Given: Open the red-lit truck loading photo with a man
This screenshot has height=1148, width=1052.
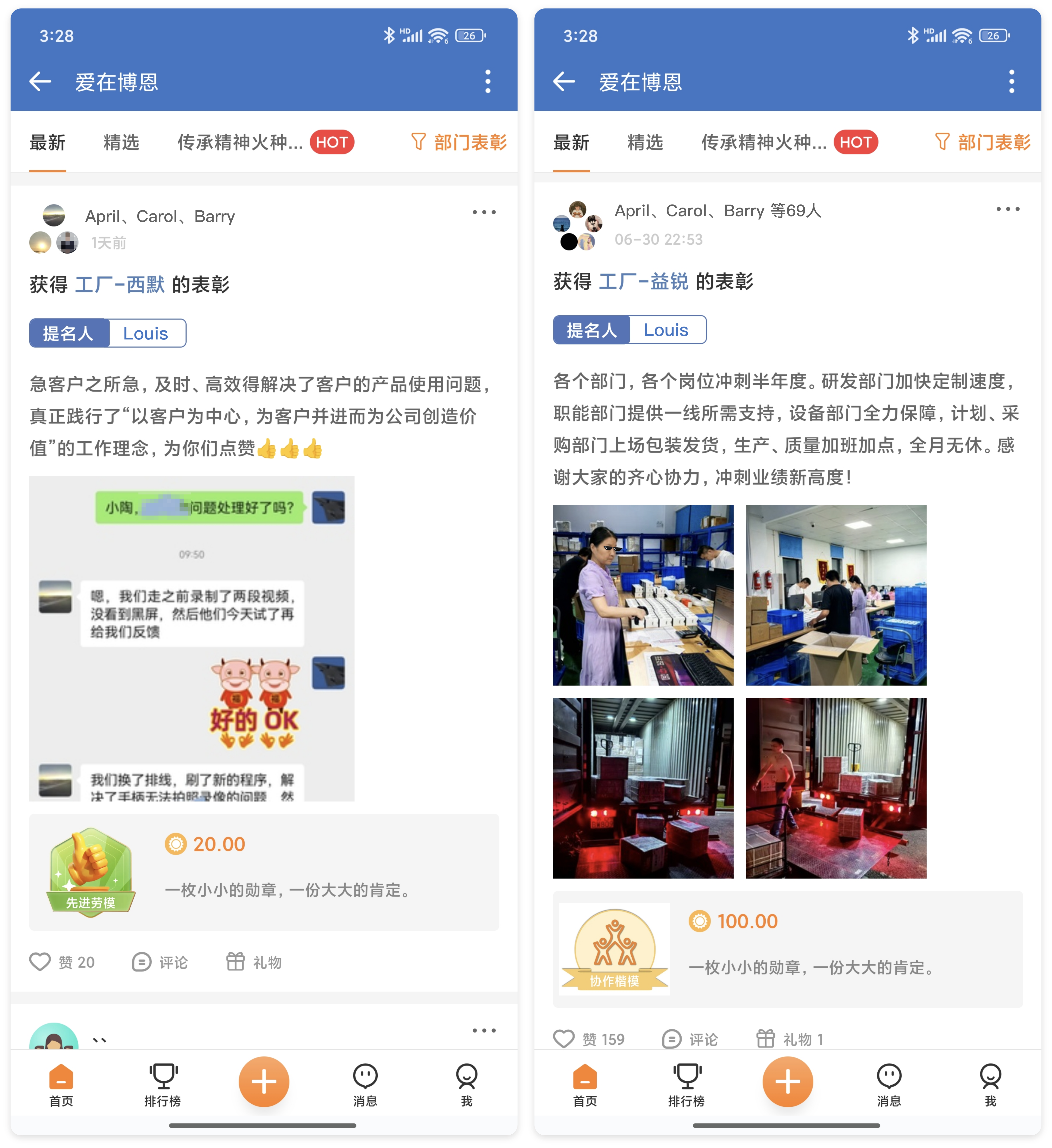Looking at the screenshot, I should tap(836, 788).
